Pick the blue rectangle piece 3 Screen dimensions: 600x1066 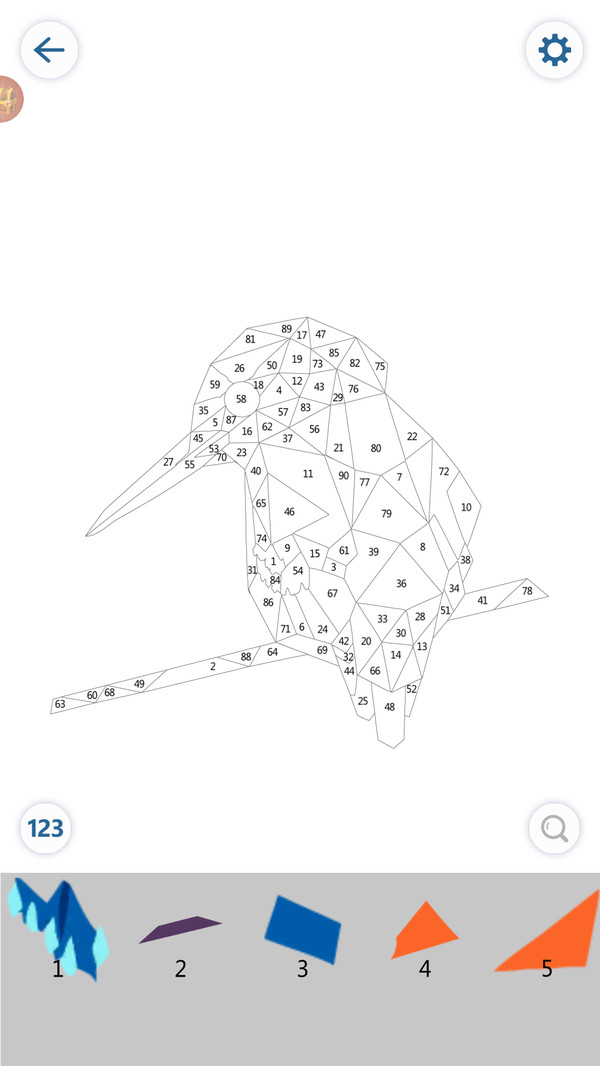tap(303, 929)
